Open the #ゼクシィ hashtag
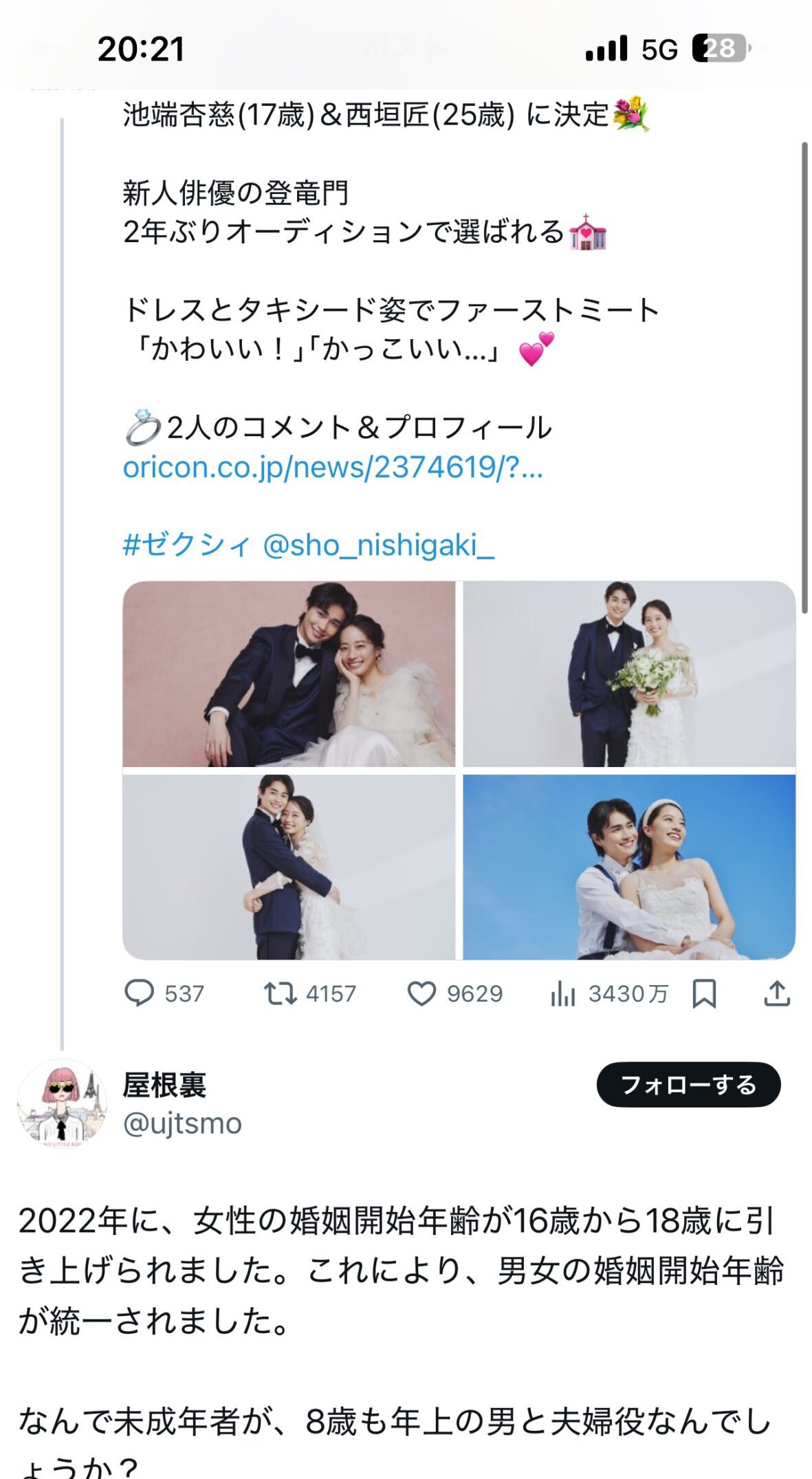The height and width of the screenshot is (1479, 812). [x=187, y=546]
